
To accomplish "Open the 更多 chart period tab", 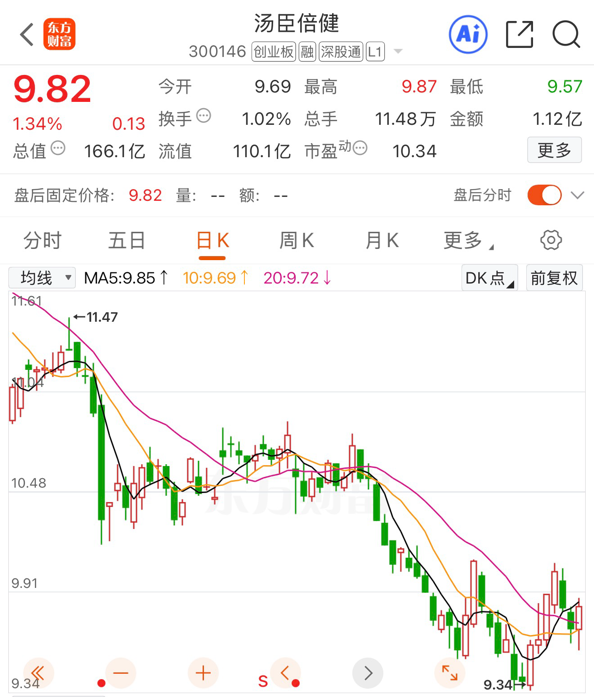I will 468,240.
